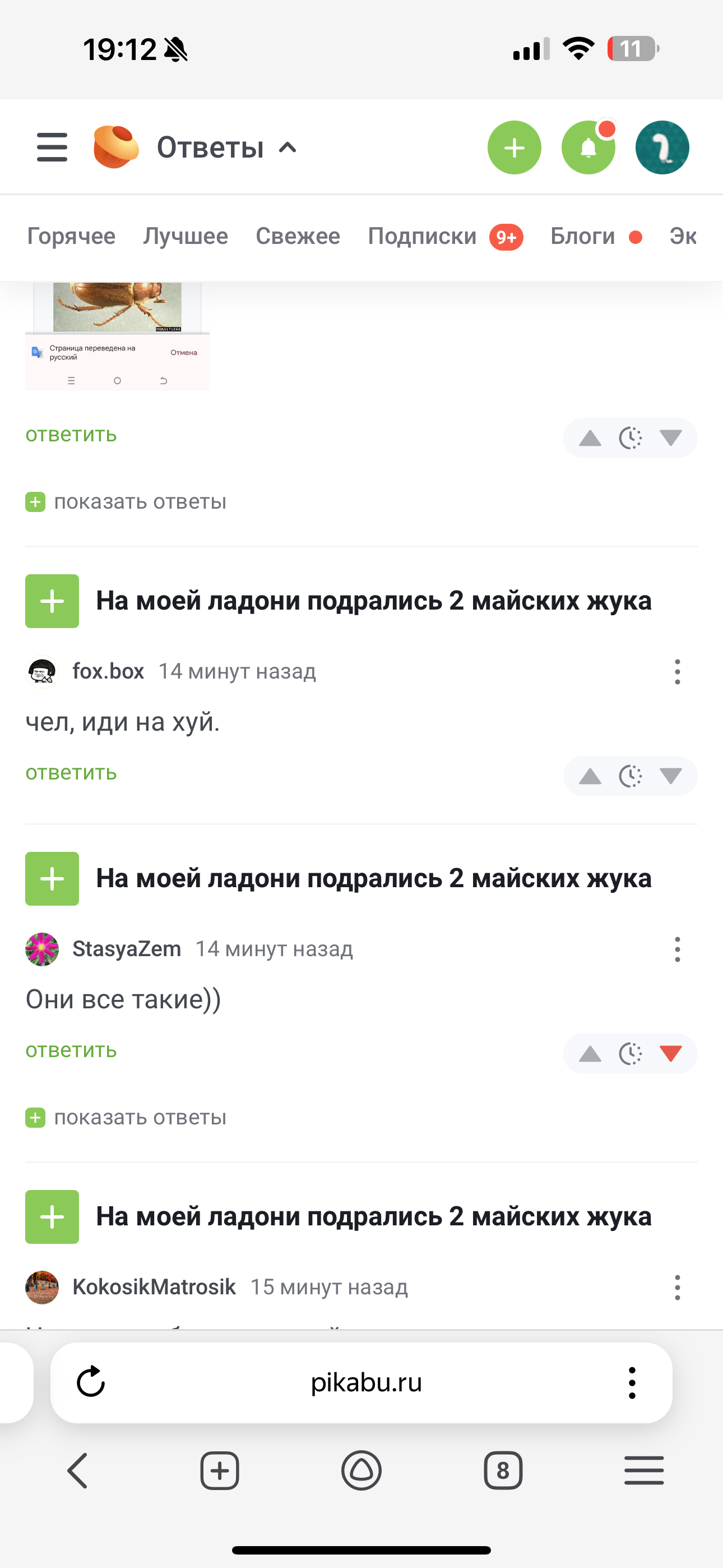The width and height of the screenshot is (723, 1568).
Task: Create a new post with plus button
Action: point(515,147)
